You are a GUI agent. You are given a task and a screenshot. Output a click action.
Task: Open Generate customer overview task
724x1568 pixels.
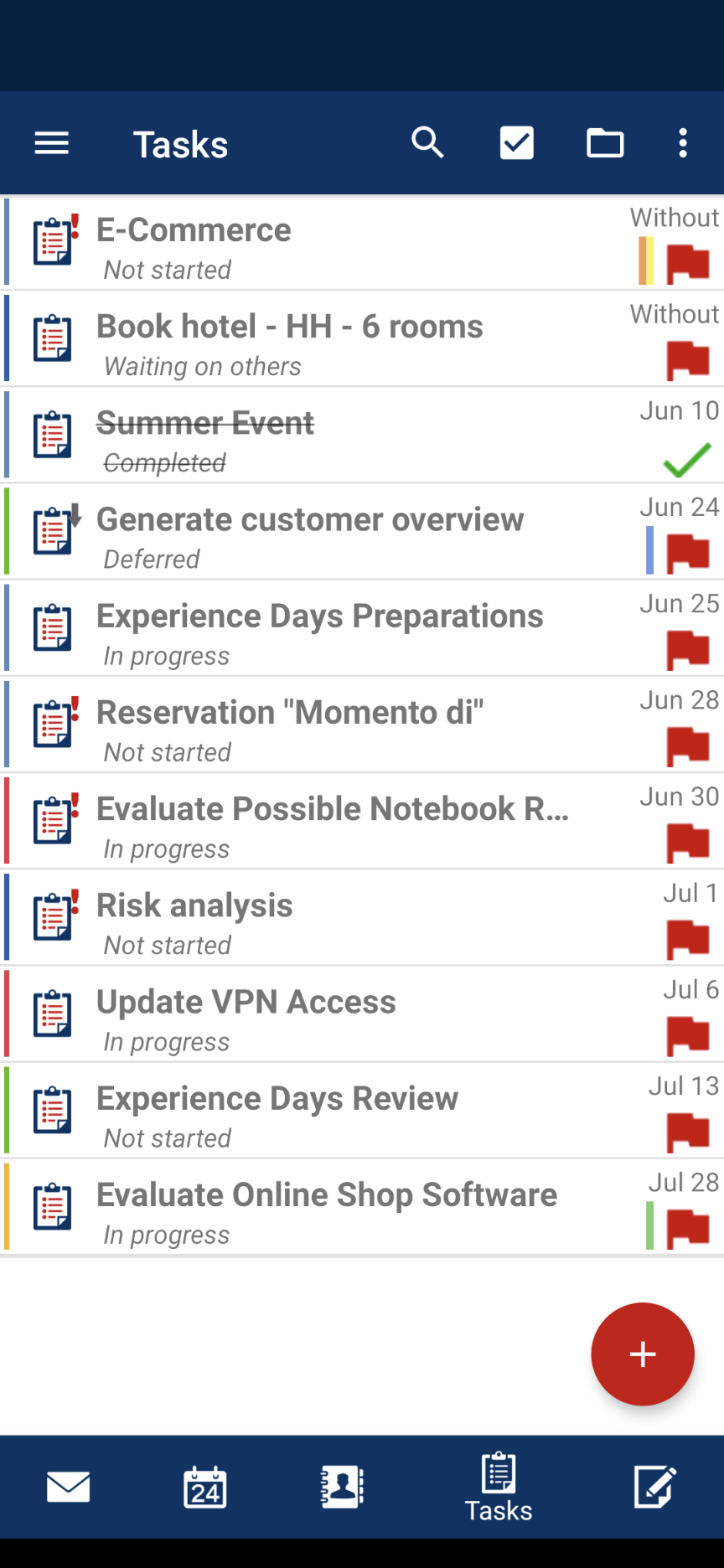click(335, 533)
